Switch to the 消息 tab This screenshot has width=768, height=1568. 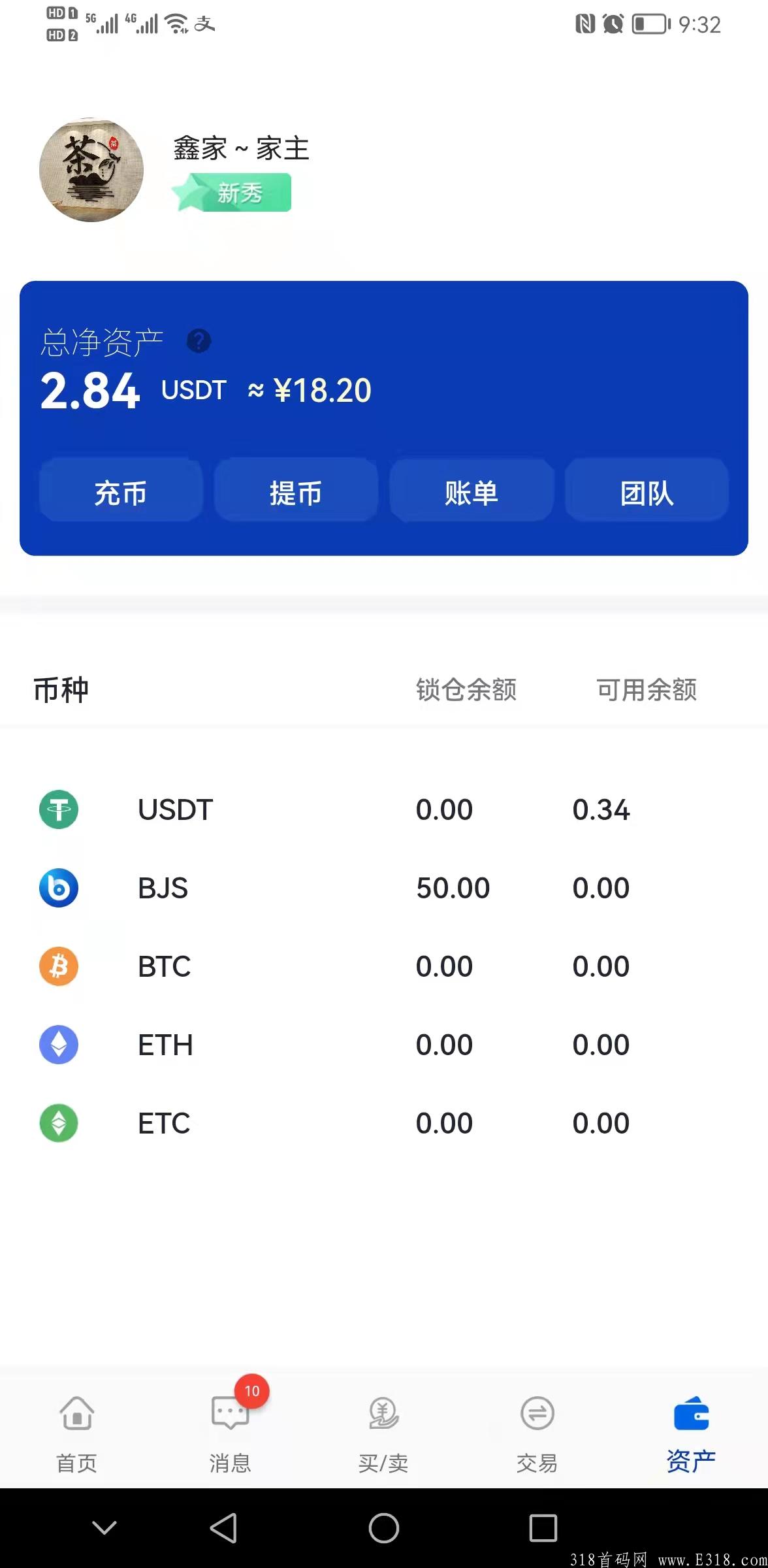[x=231, y=1437]
